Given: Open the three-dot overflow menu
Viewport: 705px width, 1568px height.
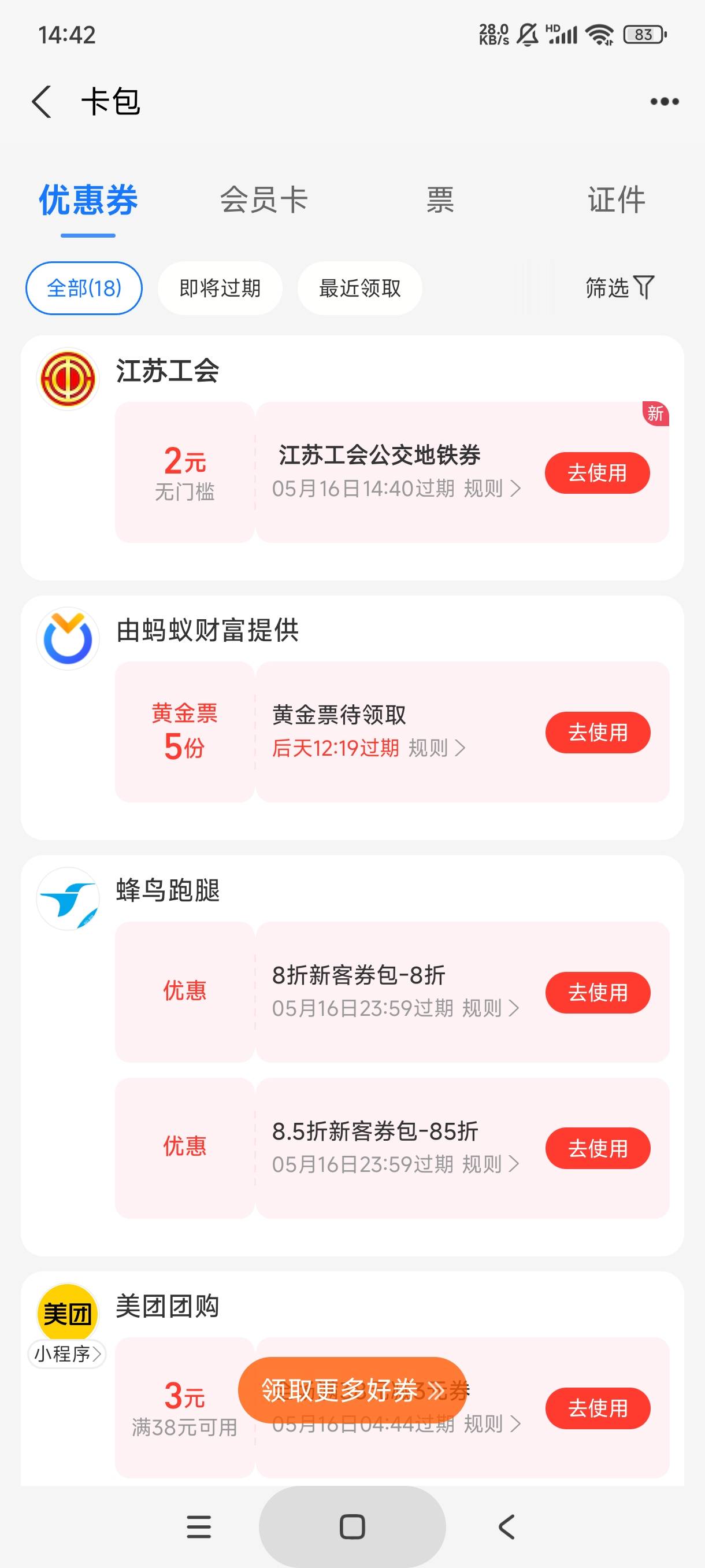Looking at the screenshot, I should pos(664,102).
